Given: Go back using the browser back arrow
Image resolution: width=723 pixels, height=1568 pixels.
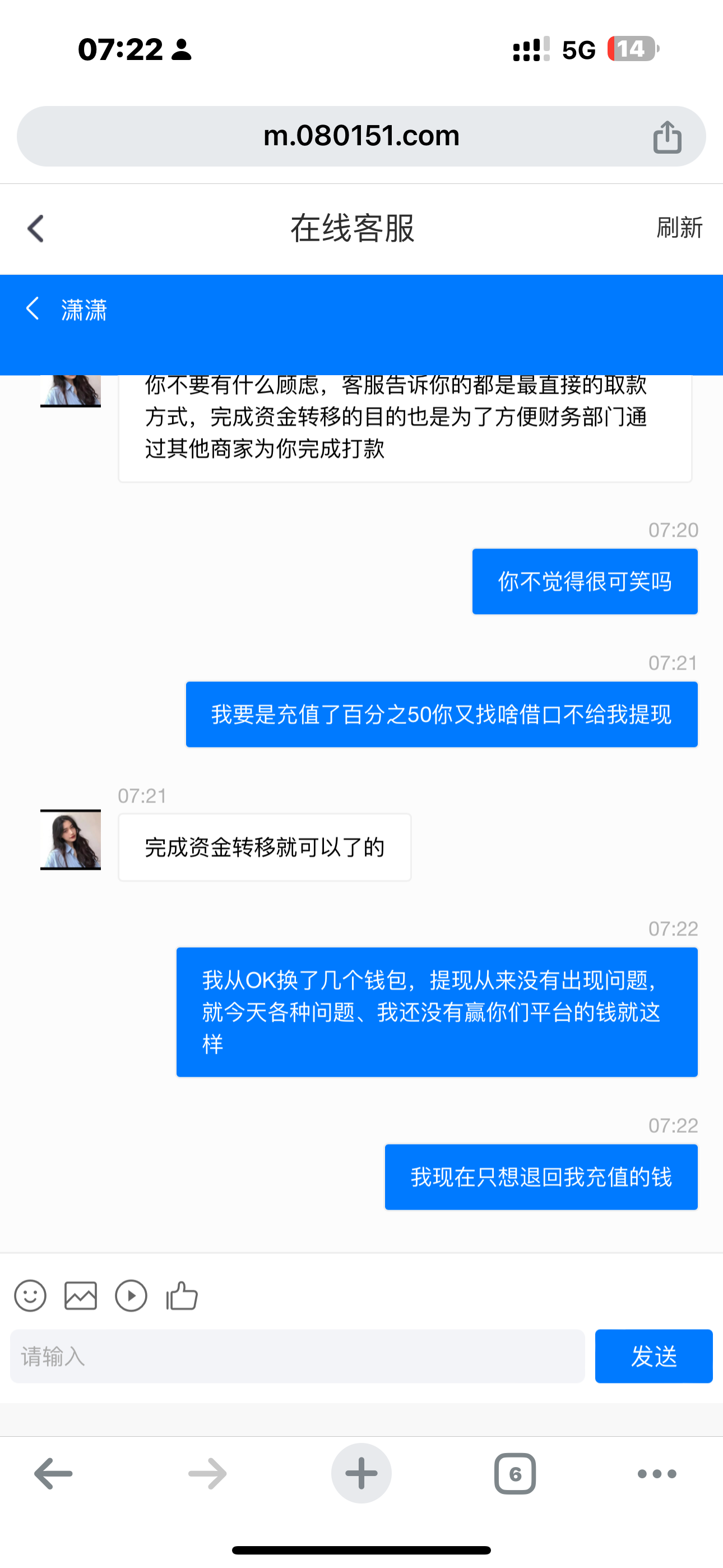Looking at the screenshot, I should (x=52, y=1473).
